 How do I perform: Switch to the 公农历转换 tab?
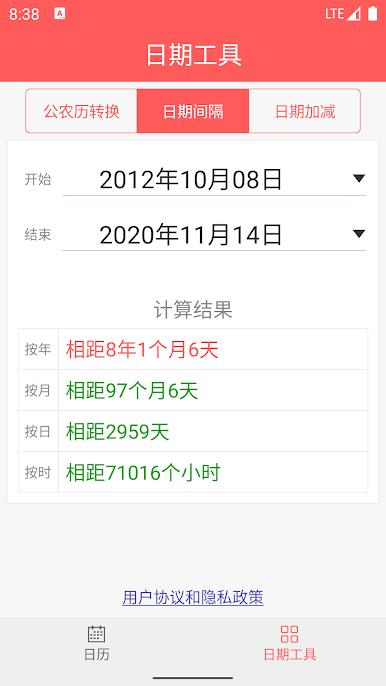pos(81,111)
